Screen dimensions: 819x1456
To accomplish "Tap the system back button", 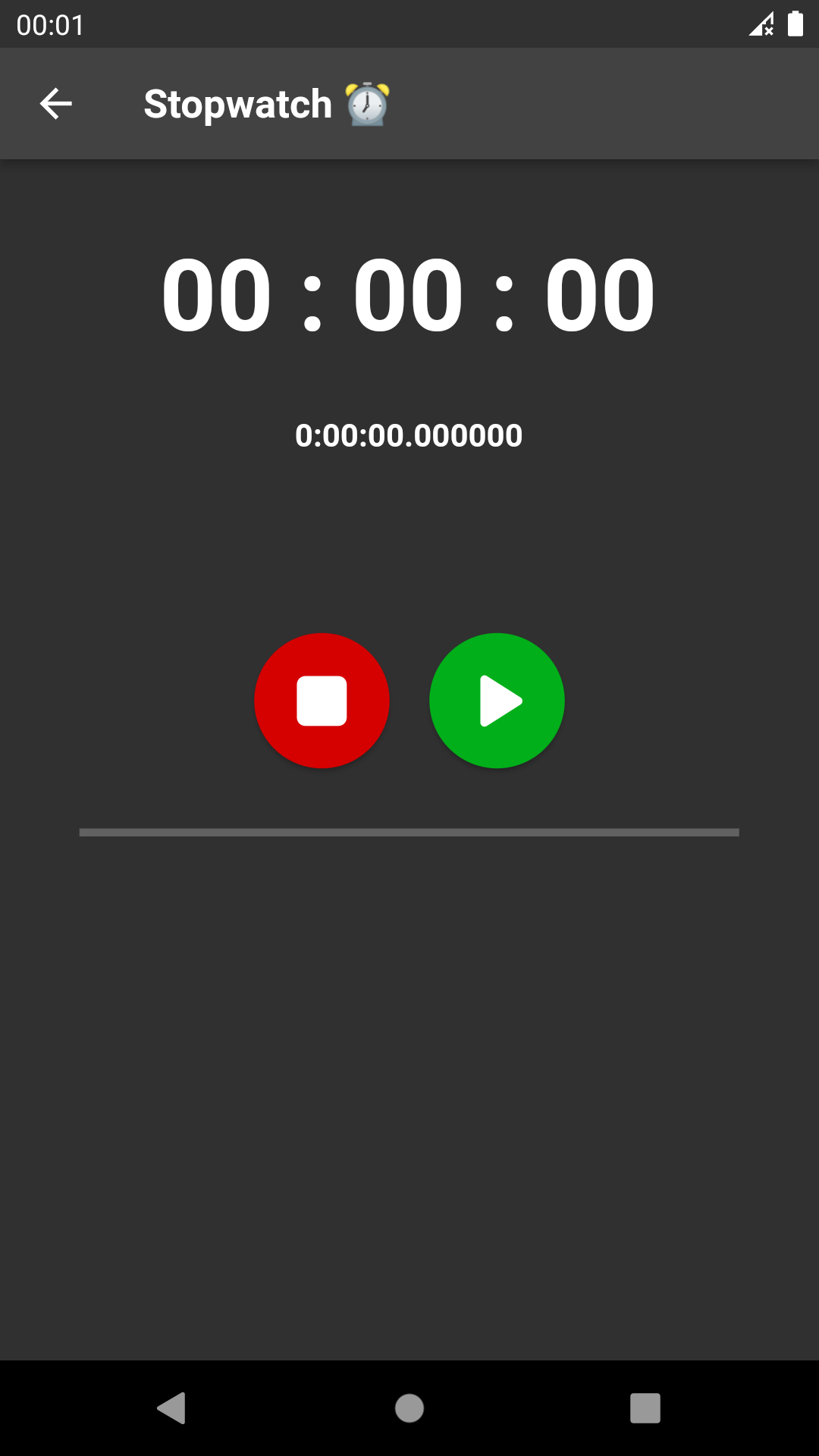I will click(x=171, y=1408).
